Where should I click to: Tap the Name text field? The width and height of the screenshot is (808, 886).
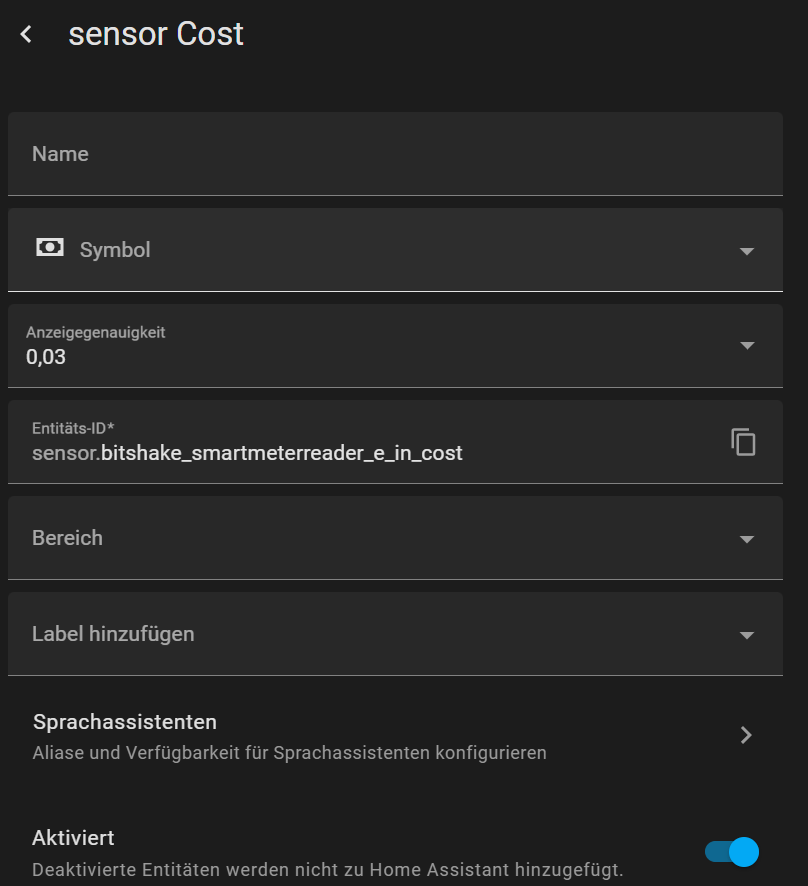(395, 154)
